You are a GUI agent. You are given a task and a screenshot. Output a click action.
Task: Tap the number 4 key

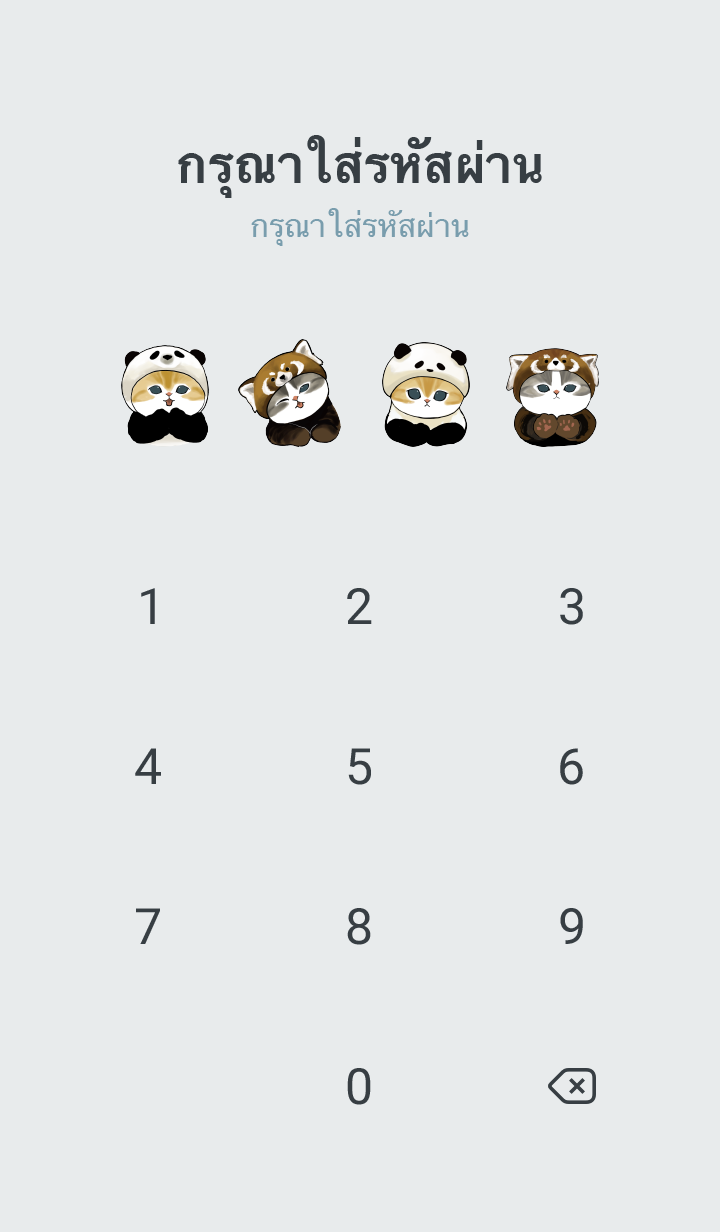tap(148, 767)
